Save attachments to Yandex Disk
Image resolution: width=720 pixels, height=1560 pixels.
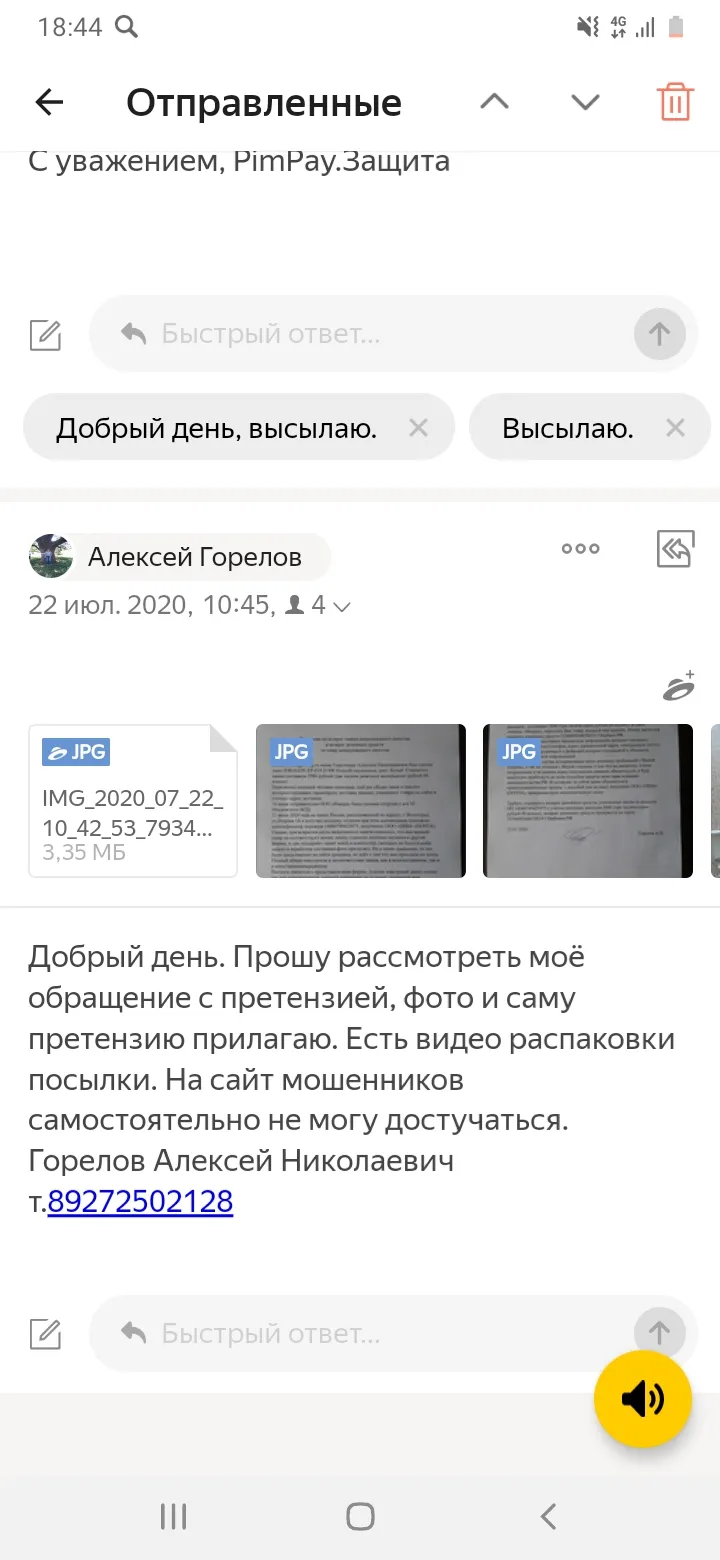coord(679,687)
